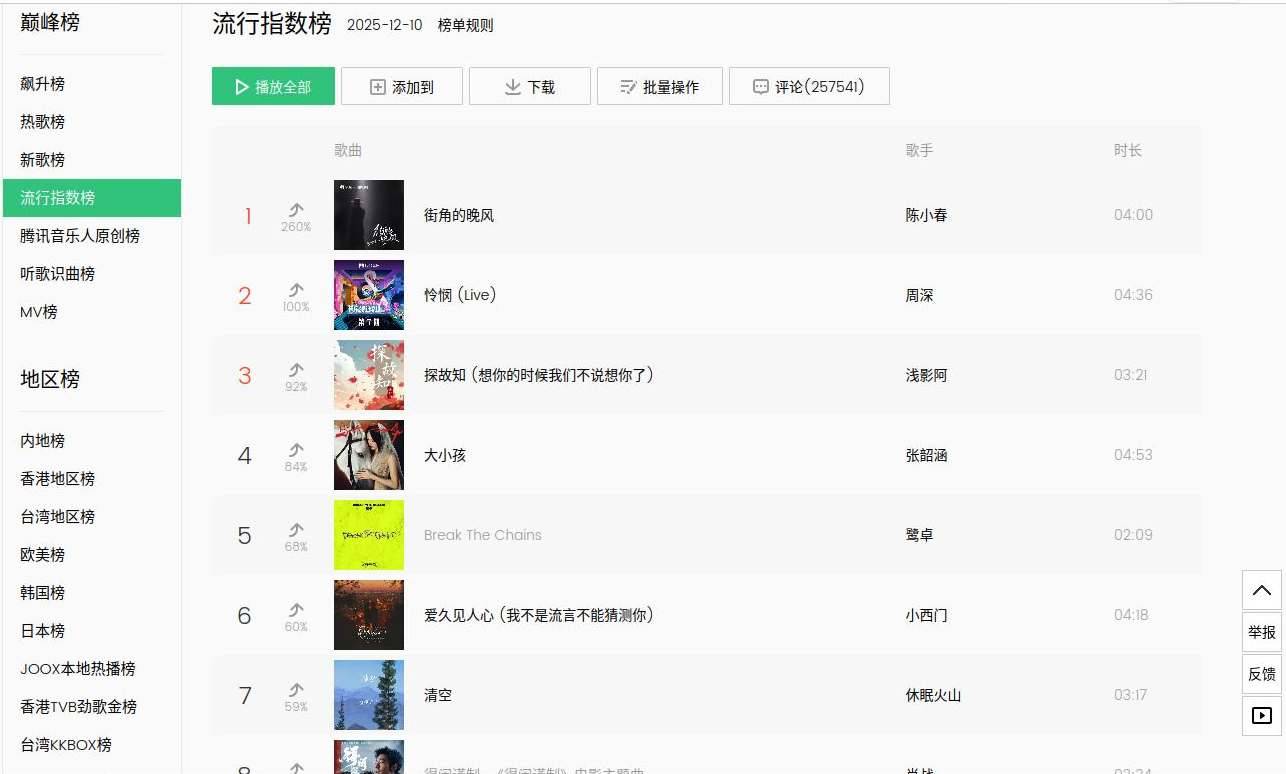The height and width of the screenshot is (774, 1286).
Task: Open 批量操作 batch actions
Action: coord(658,87)
